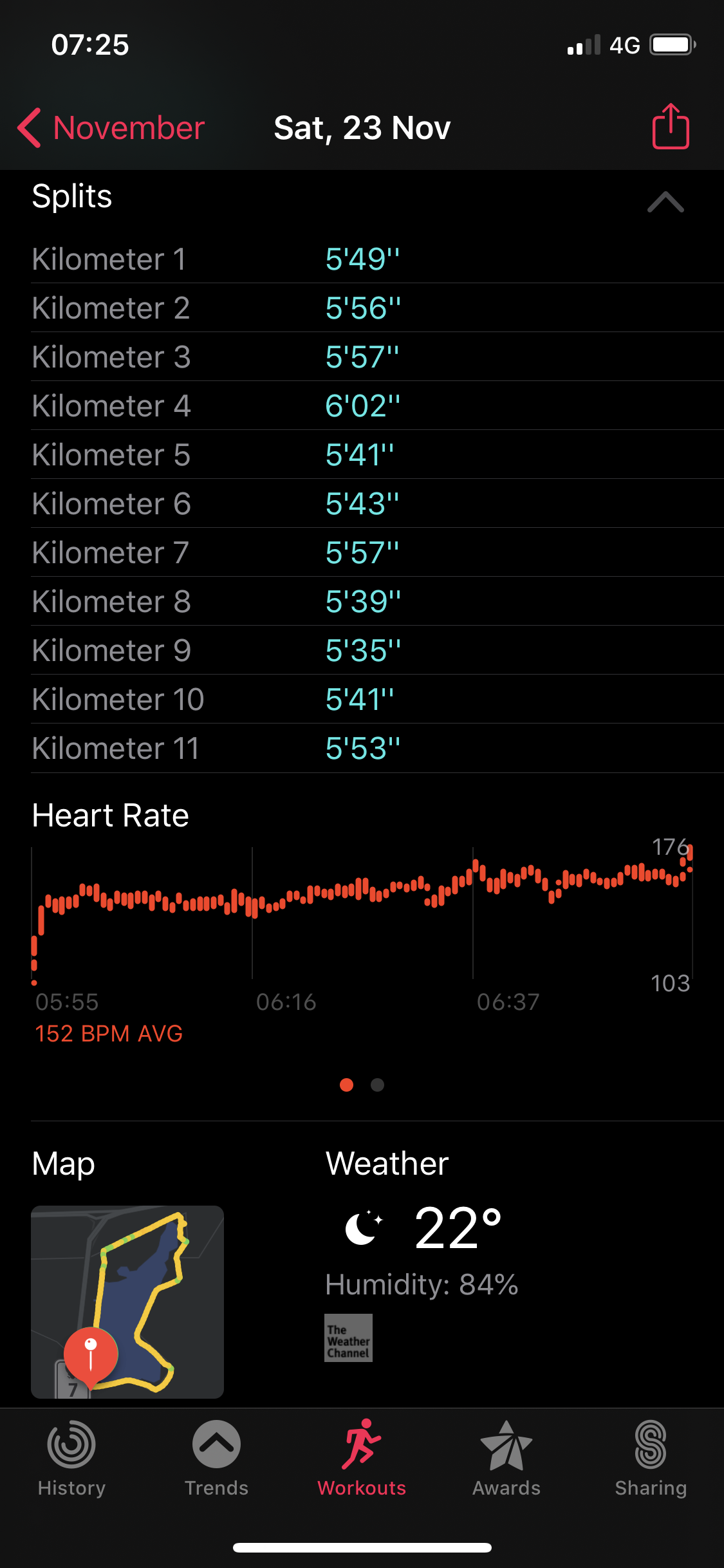This screenshot has width=724, height=1568.
Task: Share this workout summary
Action: (x=671, y=127)
